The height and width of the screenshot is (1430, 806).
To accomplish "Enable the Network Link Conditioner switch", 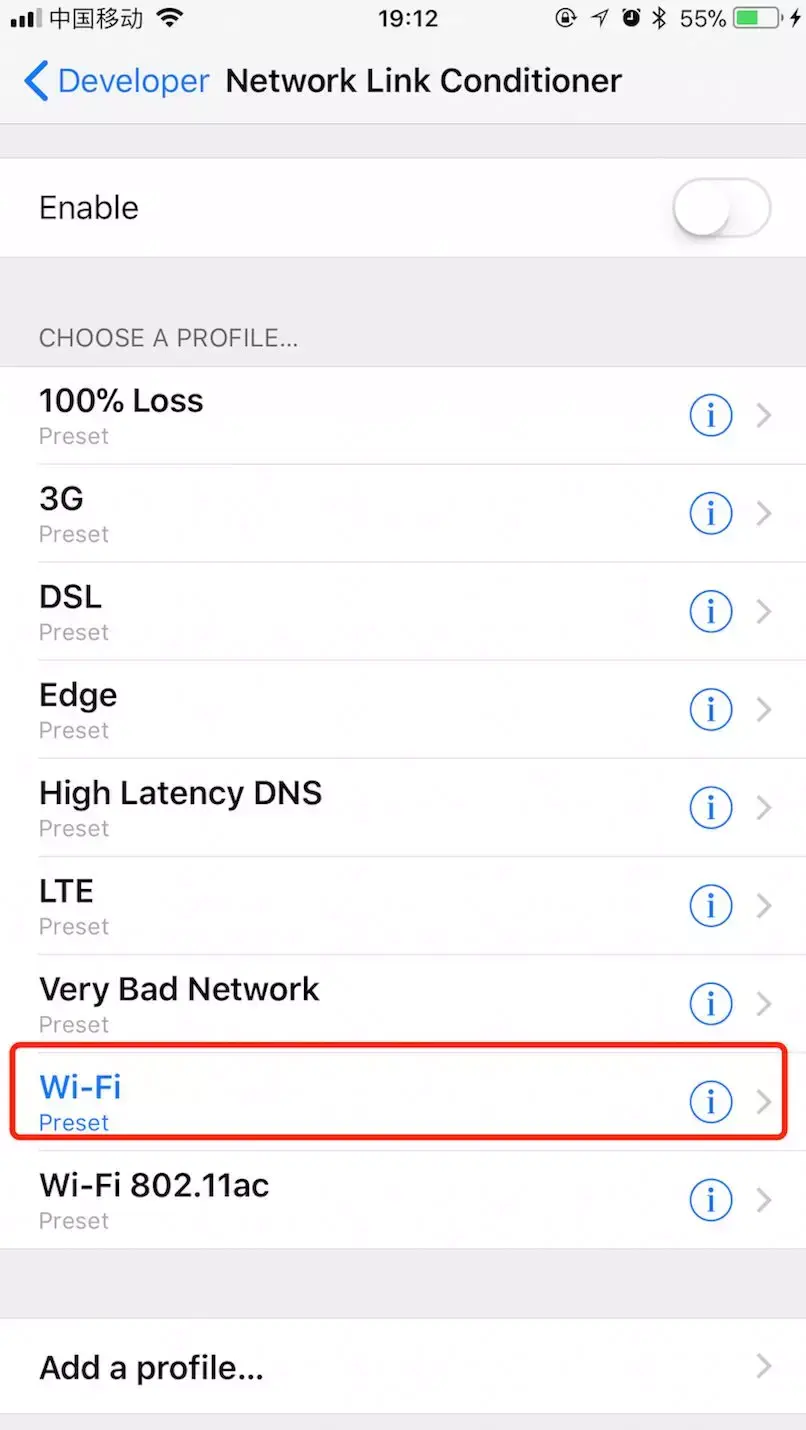I will point(722,207).
